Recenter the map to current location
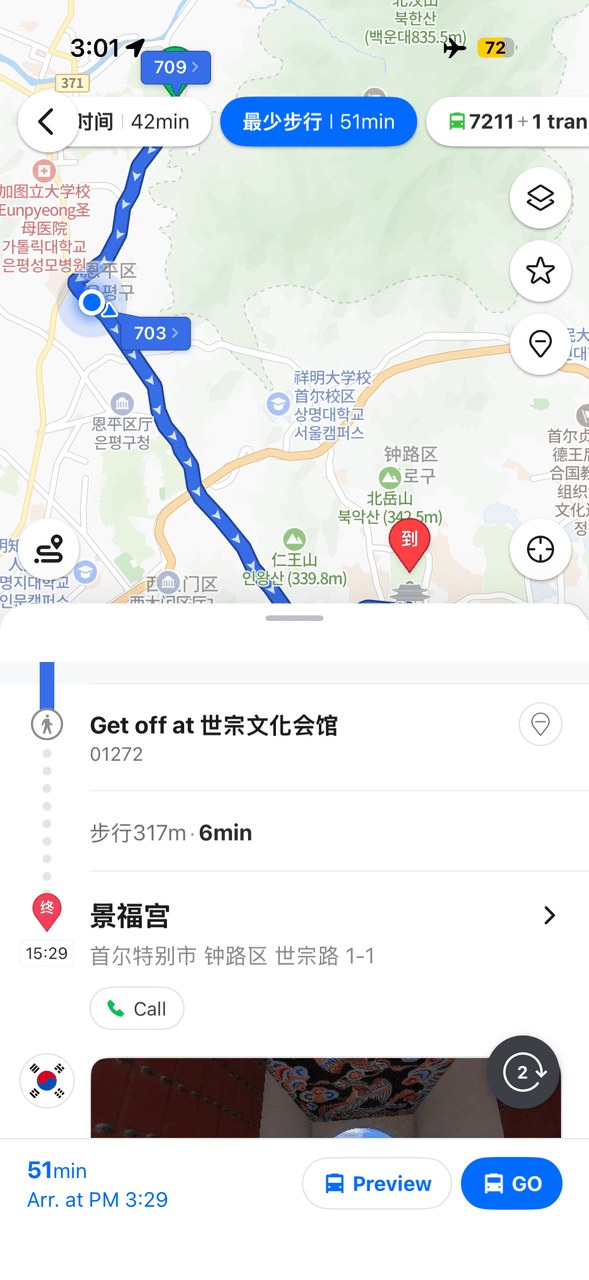The height and width of the screenshot is (1280, 589). tap(540, 550)
